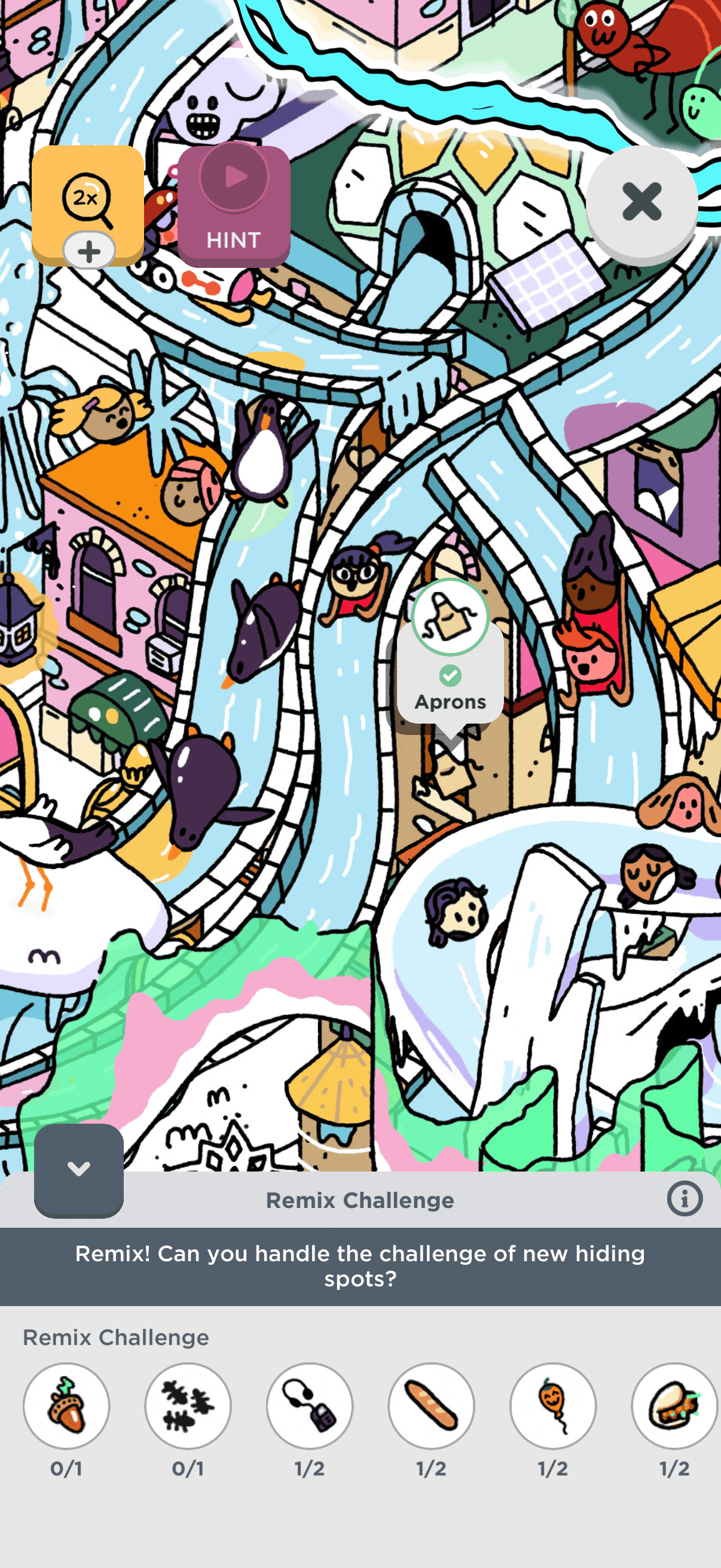Collapse the Remix Challenge panel

coord(78,1169)
